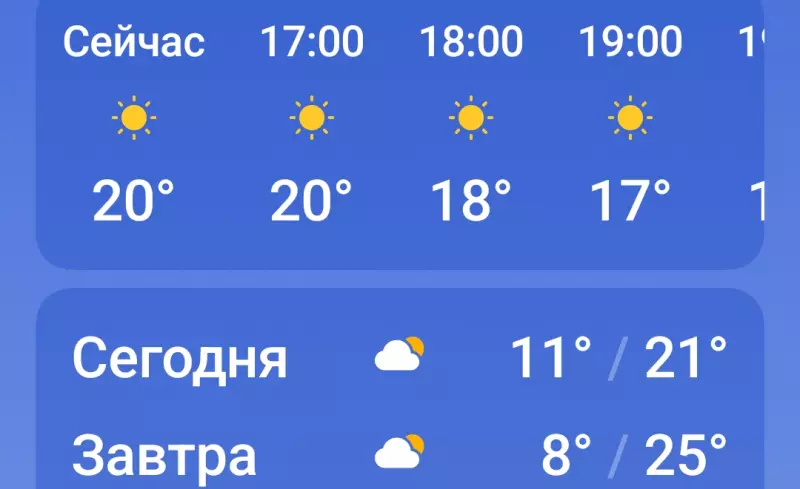Open the Завтра daily forecast row
This screenshot has width=800, height=489.
pos(399,455)
